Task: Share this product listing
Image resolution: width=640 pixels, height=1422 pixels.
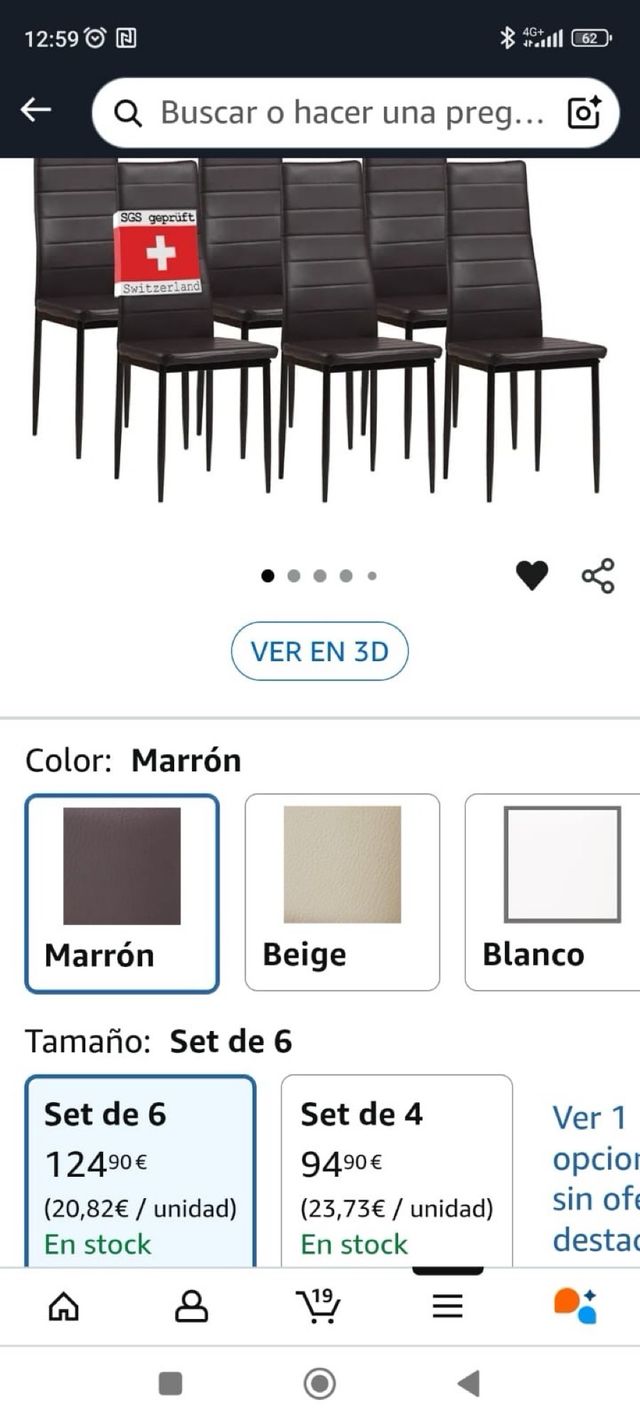Action: coord(598,576)
